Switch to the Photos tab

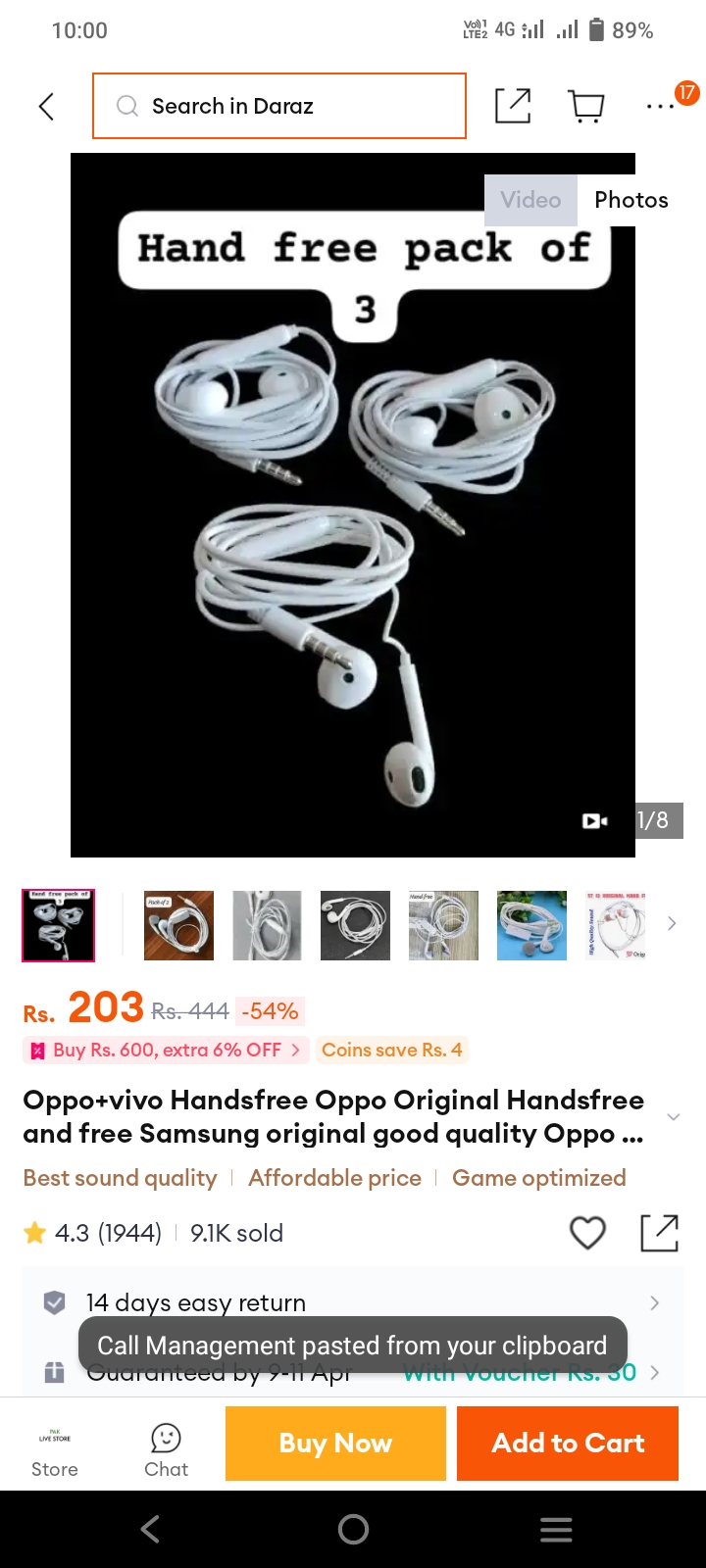coord(631,200)
